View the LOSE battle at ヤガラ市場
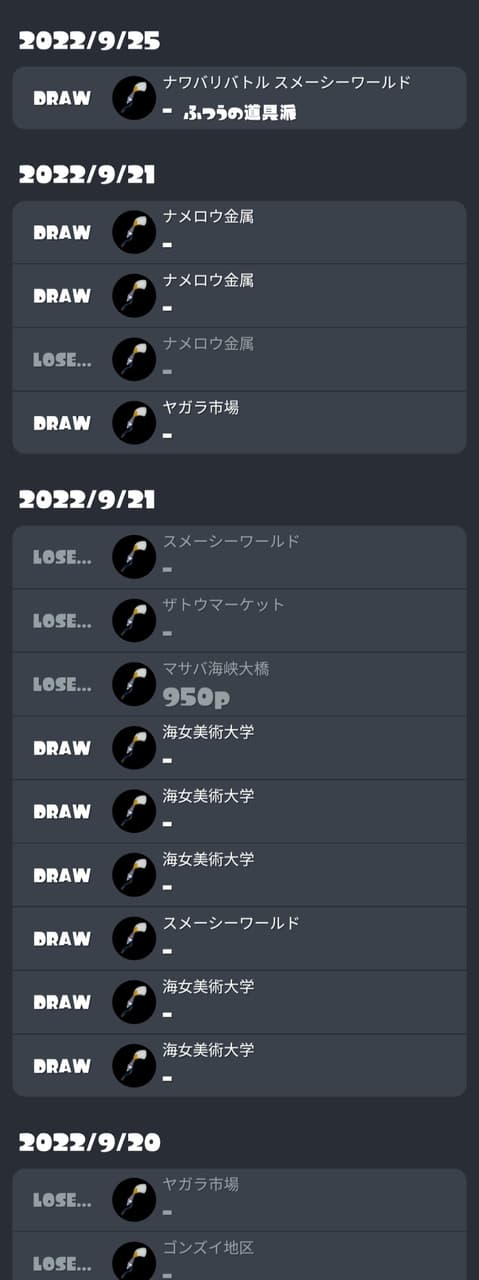 click(x=239, y=1200)
